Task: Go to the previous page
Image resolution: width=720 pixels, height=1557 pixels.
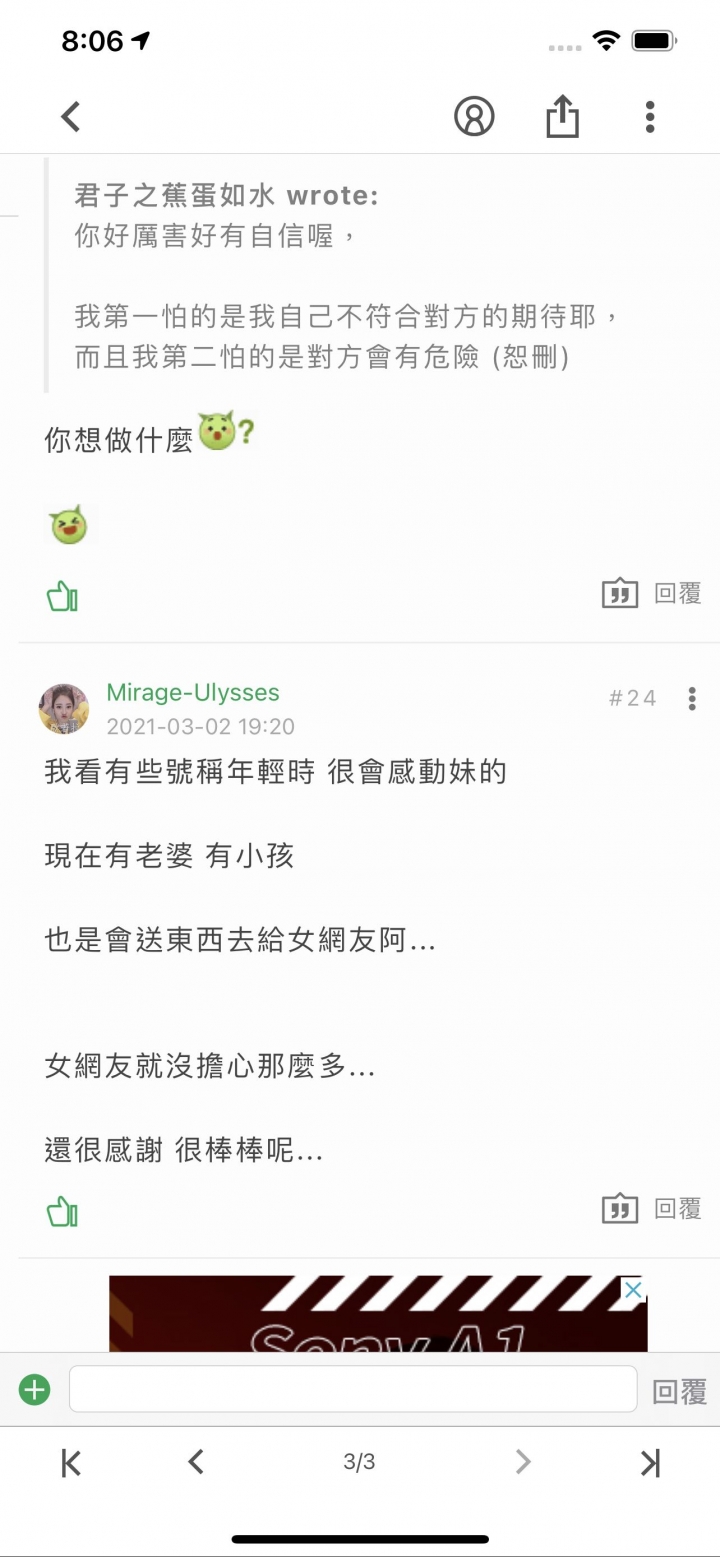Action: [196, 1463]
